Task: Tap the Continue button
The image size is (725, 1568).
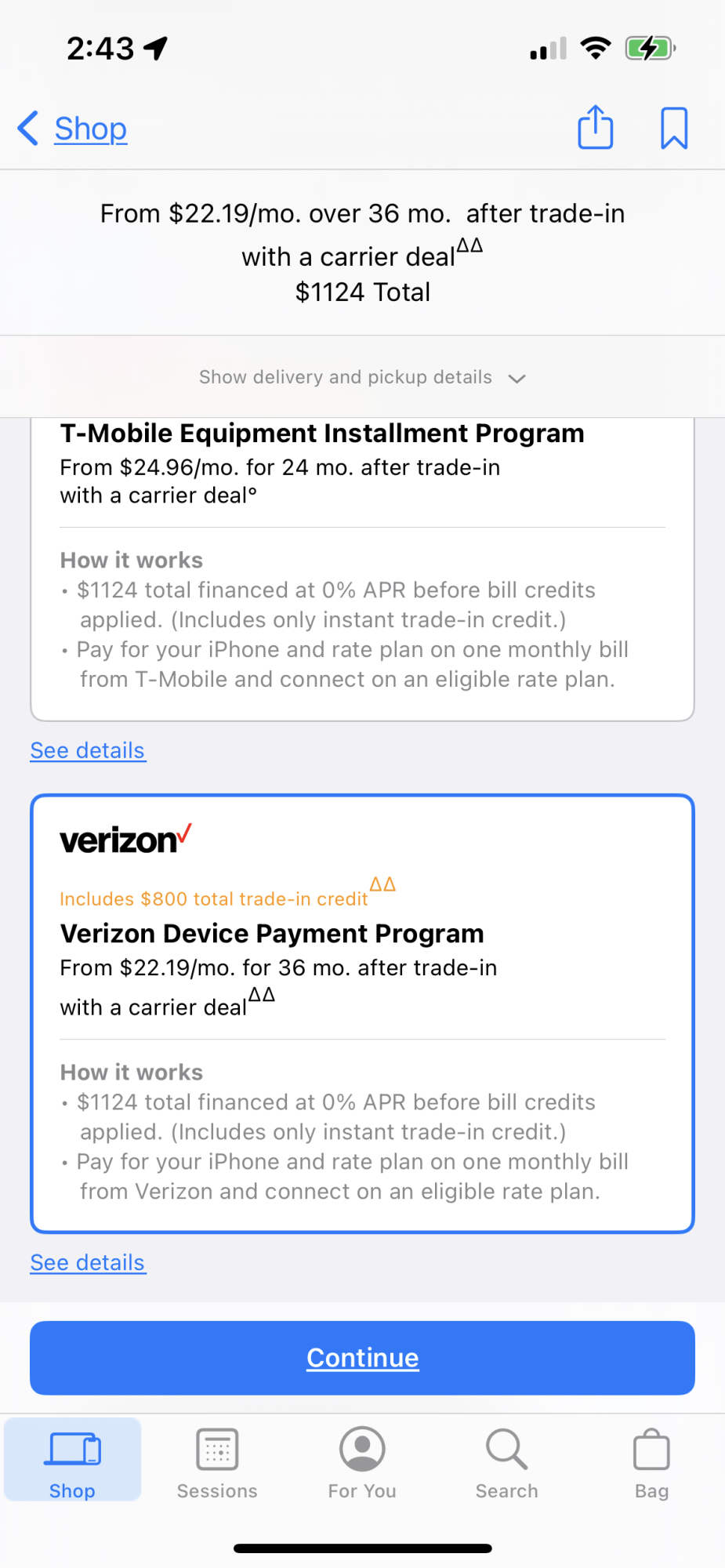Action: pyautogui.click(x=362, y=1358)
